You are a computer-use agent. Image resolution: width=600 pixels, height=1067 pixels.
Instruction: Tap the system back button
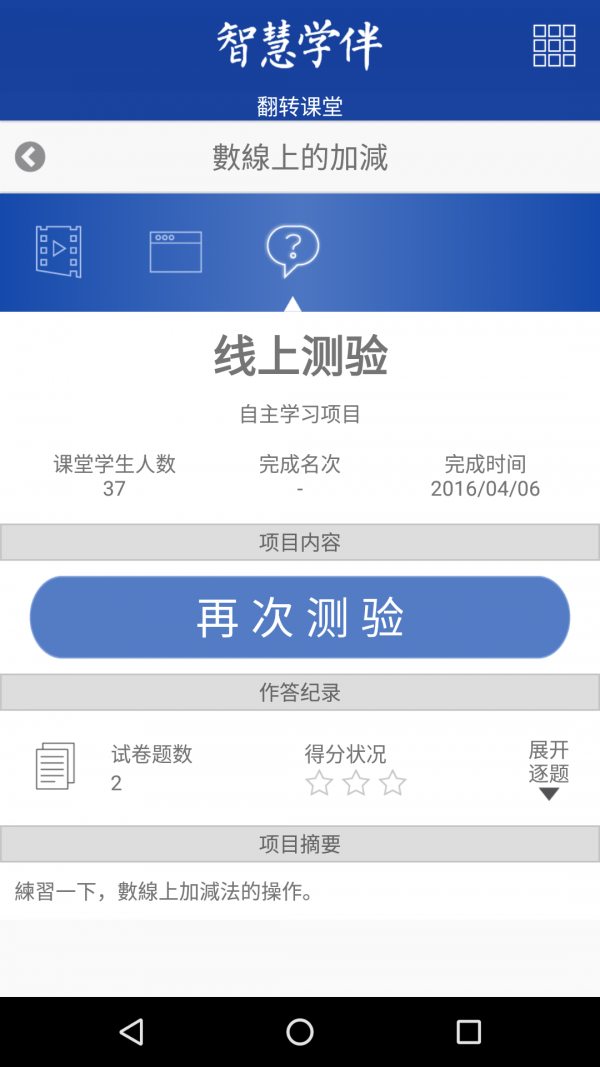(x=131, y=1032)
